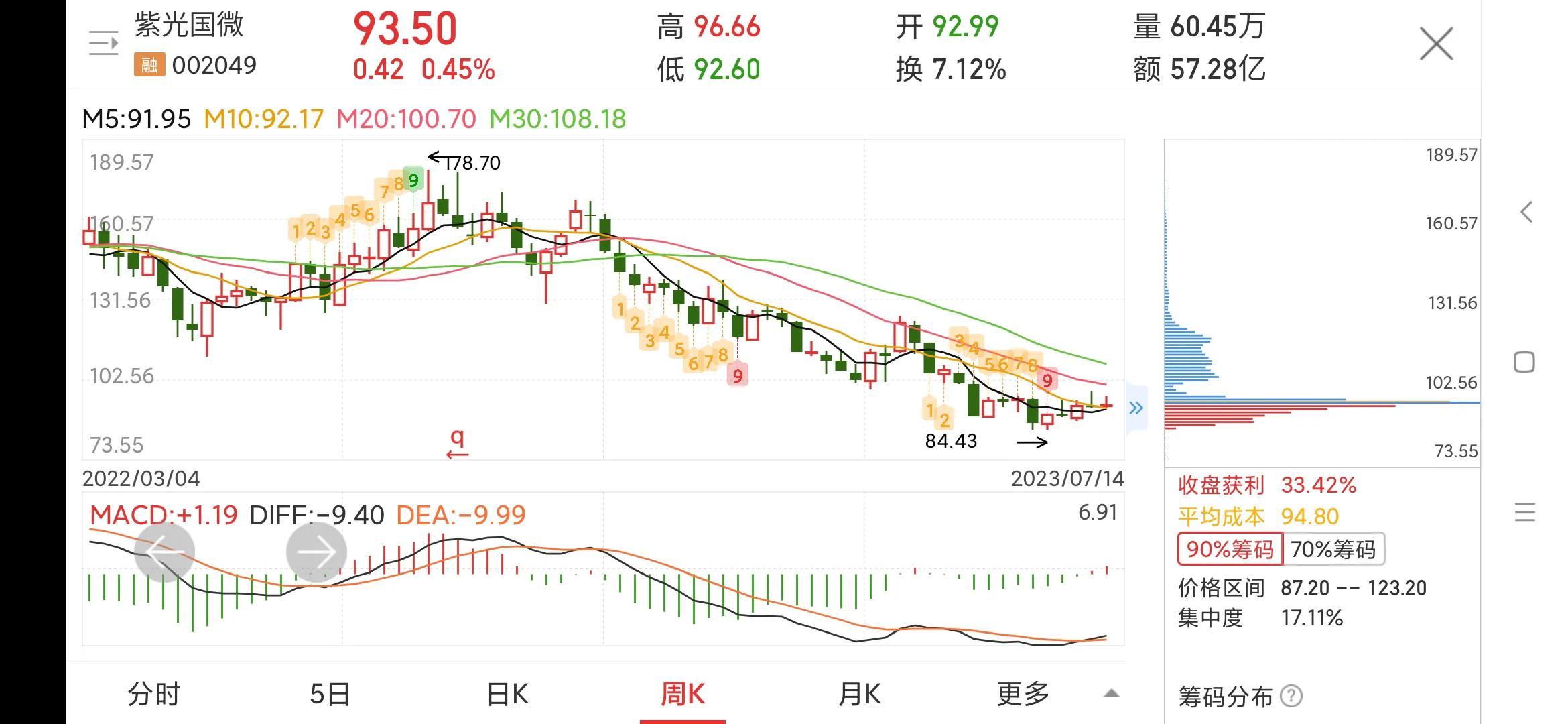Screen dimensions: 1568x724
Task: Select the 70%筹码 option
Action: pos(1333,550)
